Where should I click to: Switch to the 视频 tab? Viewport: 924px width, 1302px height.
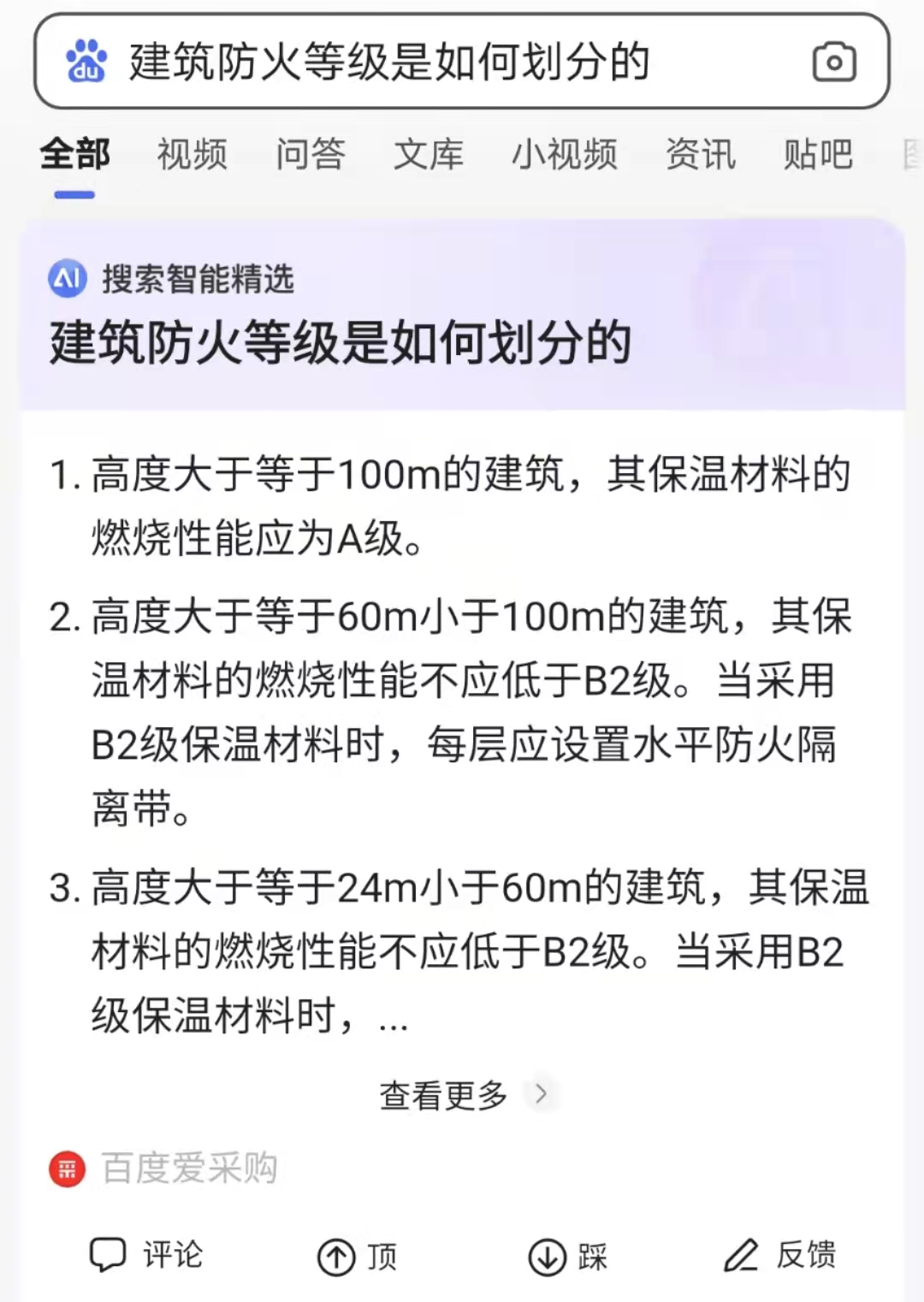click(192, 156)
